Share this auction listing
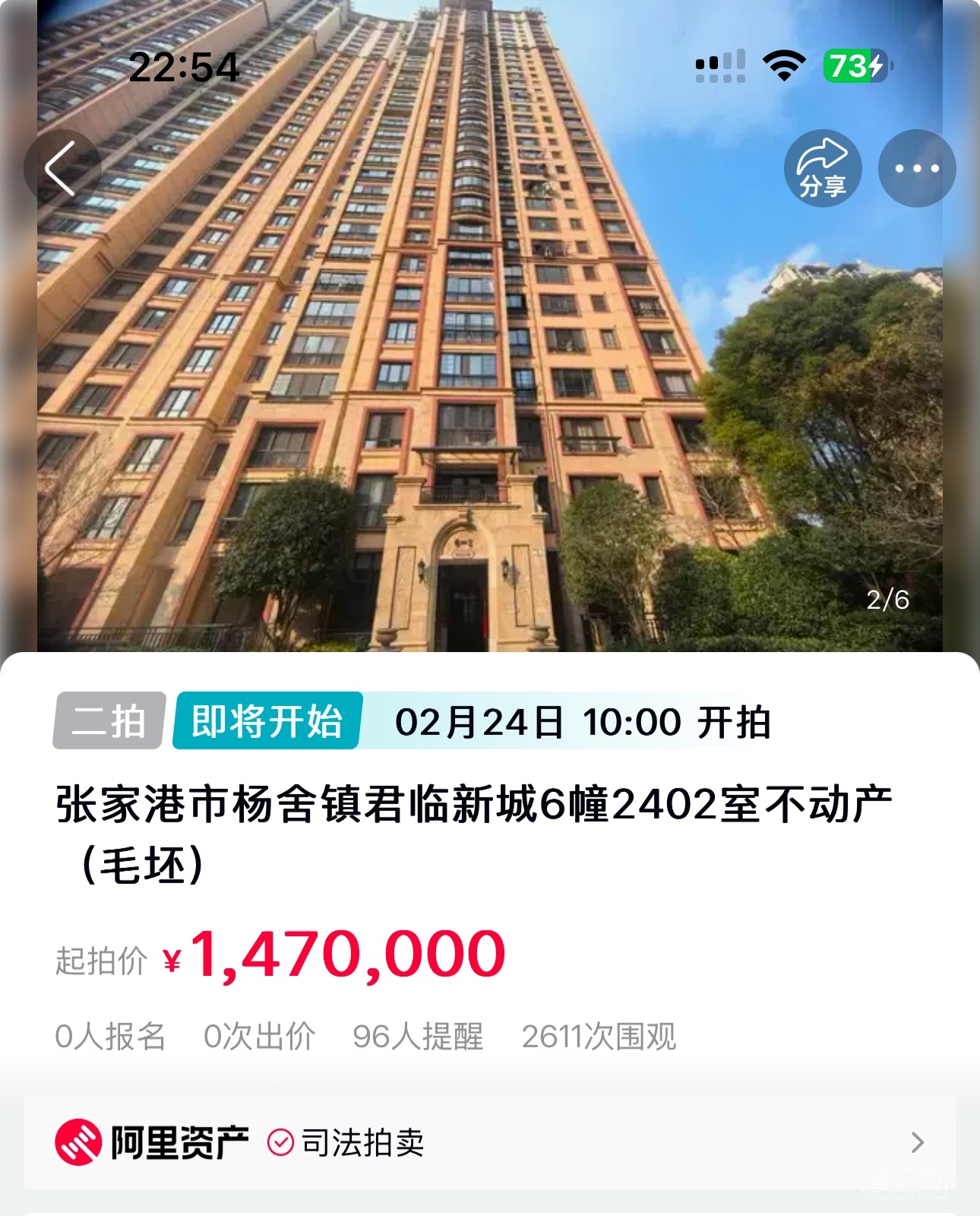Viewport: 980px width, 1216px height. click(x=823, y=169)
